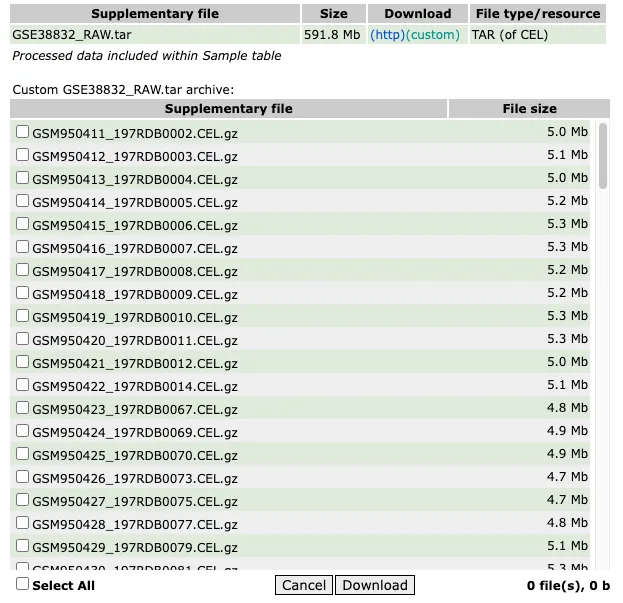Select GSM950416_197RDB0007.CEL.gz
This screenshot has width=623, height=603.
(23, 246)
